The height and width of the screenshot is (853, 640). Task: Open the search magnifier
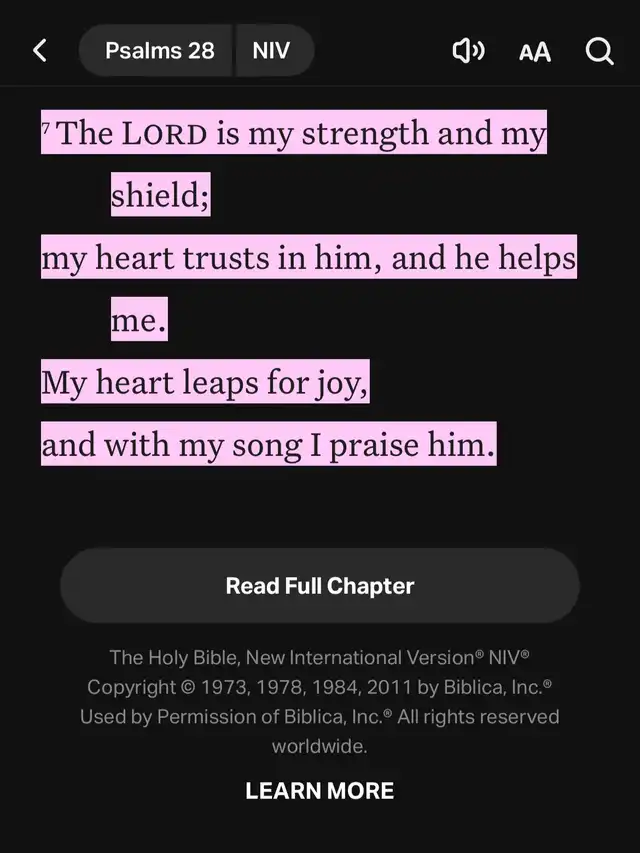[599, 51]
